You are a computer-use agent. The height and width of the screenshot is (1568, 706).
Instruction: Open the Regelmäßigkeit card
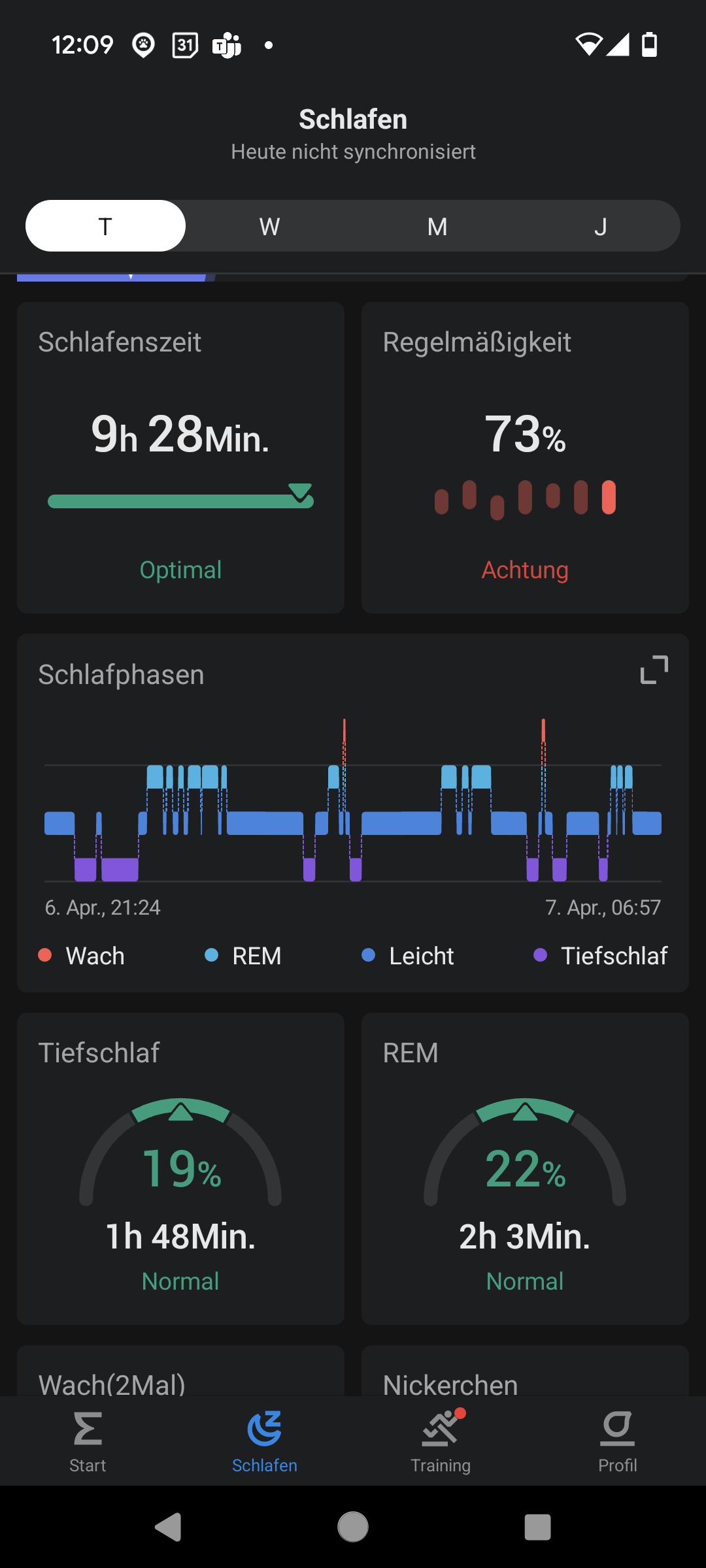tap(525, 457)
